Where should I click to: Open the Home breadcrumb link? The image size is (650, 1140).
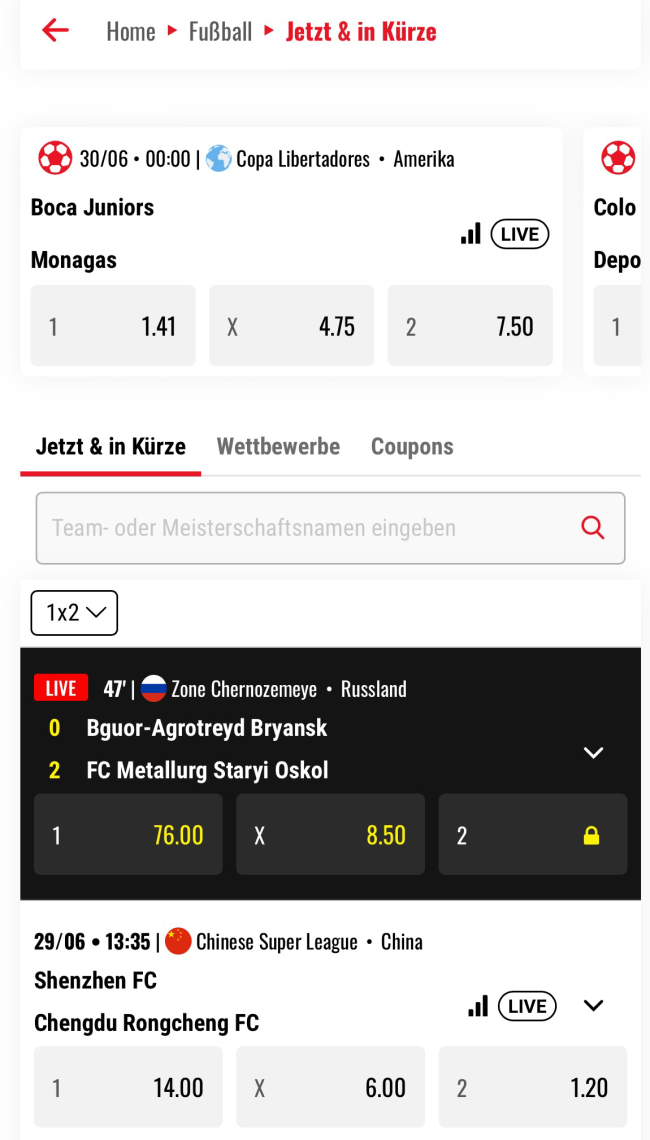click(131, 32)
